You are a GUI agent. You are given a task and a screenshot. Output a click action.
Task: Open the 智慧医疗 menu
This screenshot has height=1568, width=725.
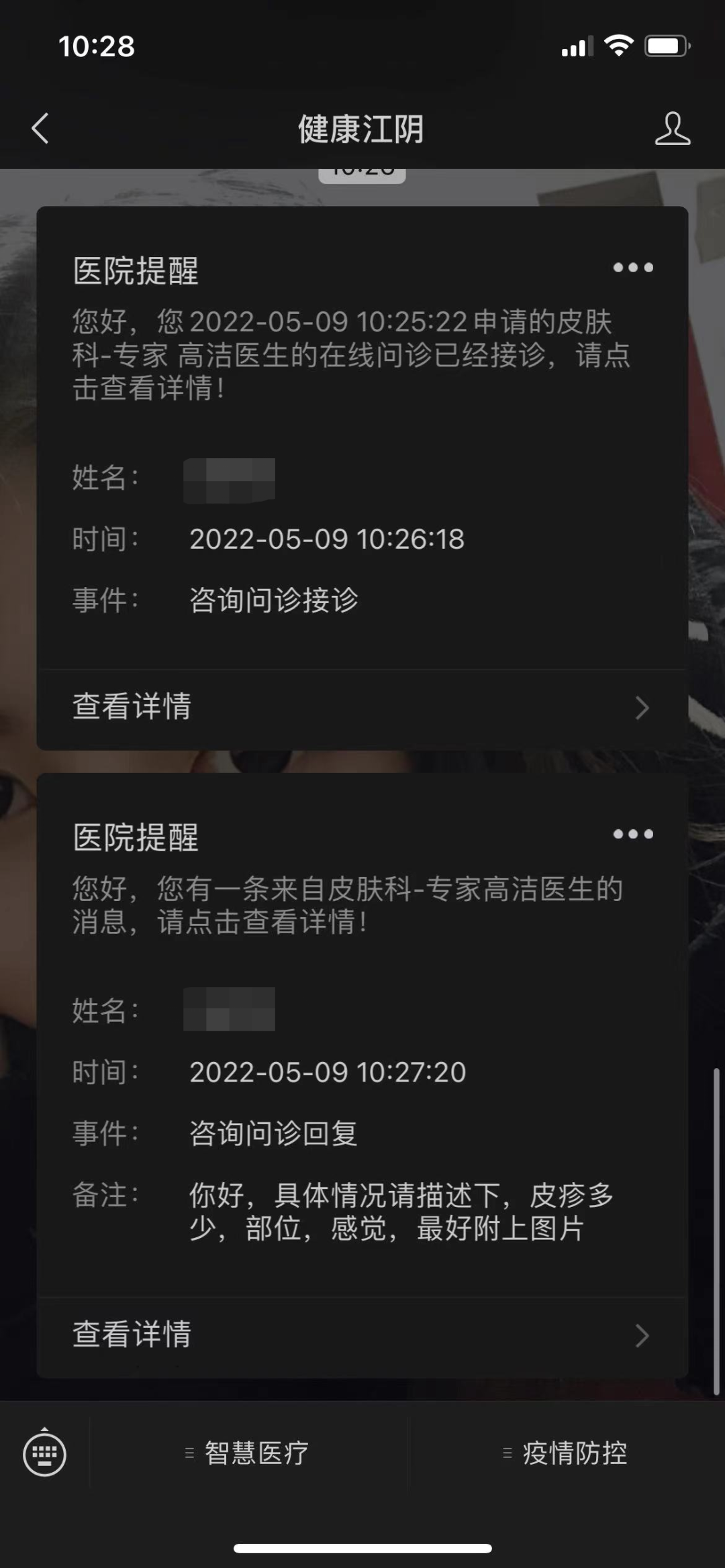pyautogui.click(x=248, y=1453)
